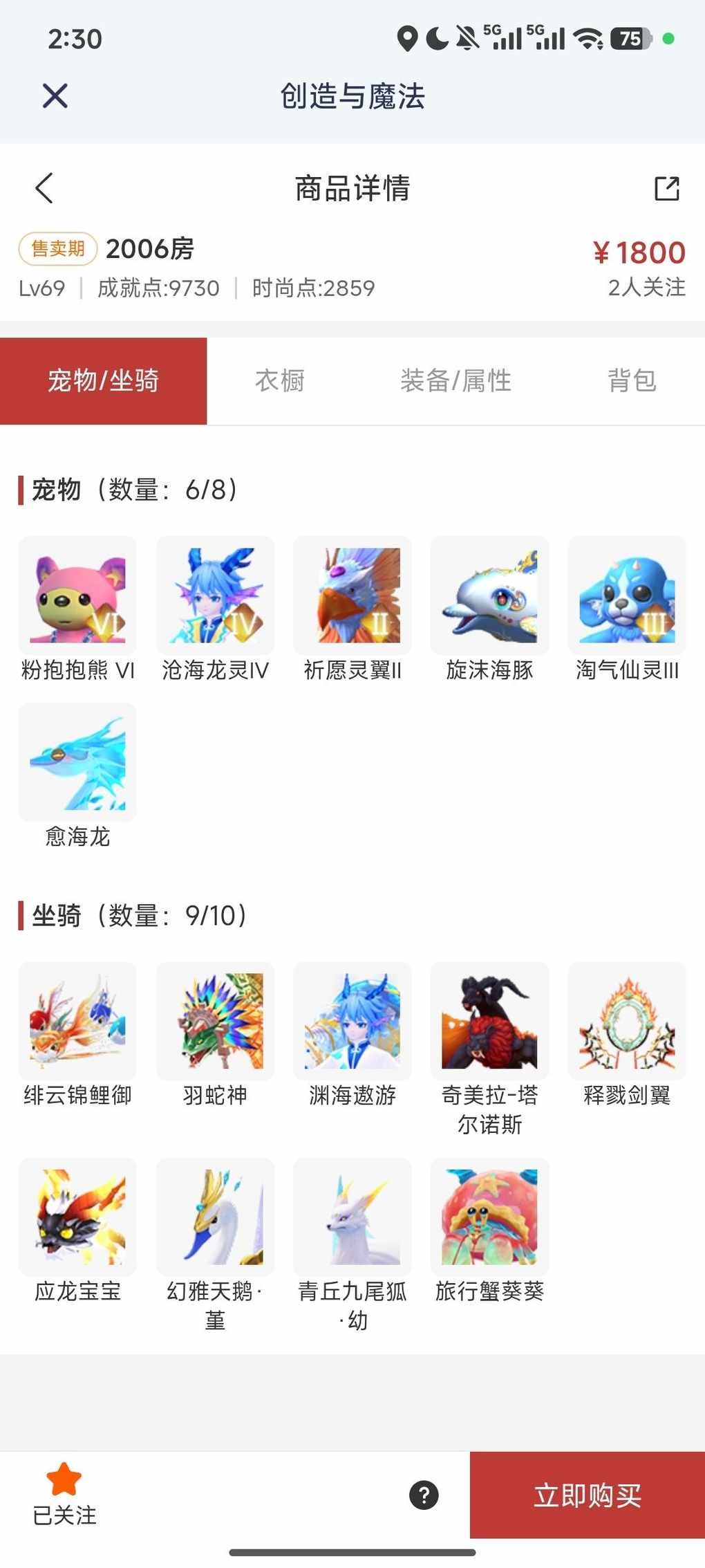
Task: Open the 装备/属性 tab
Action: click(x=455, y=380)
